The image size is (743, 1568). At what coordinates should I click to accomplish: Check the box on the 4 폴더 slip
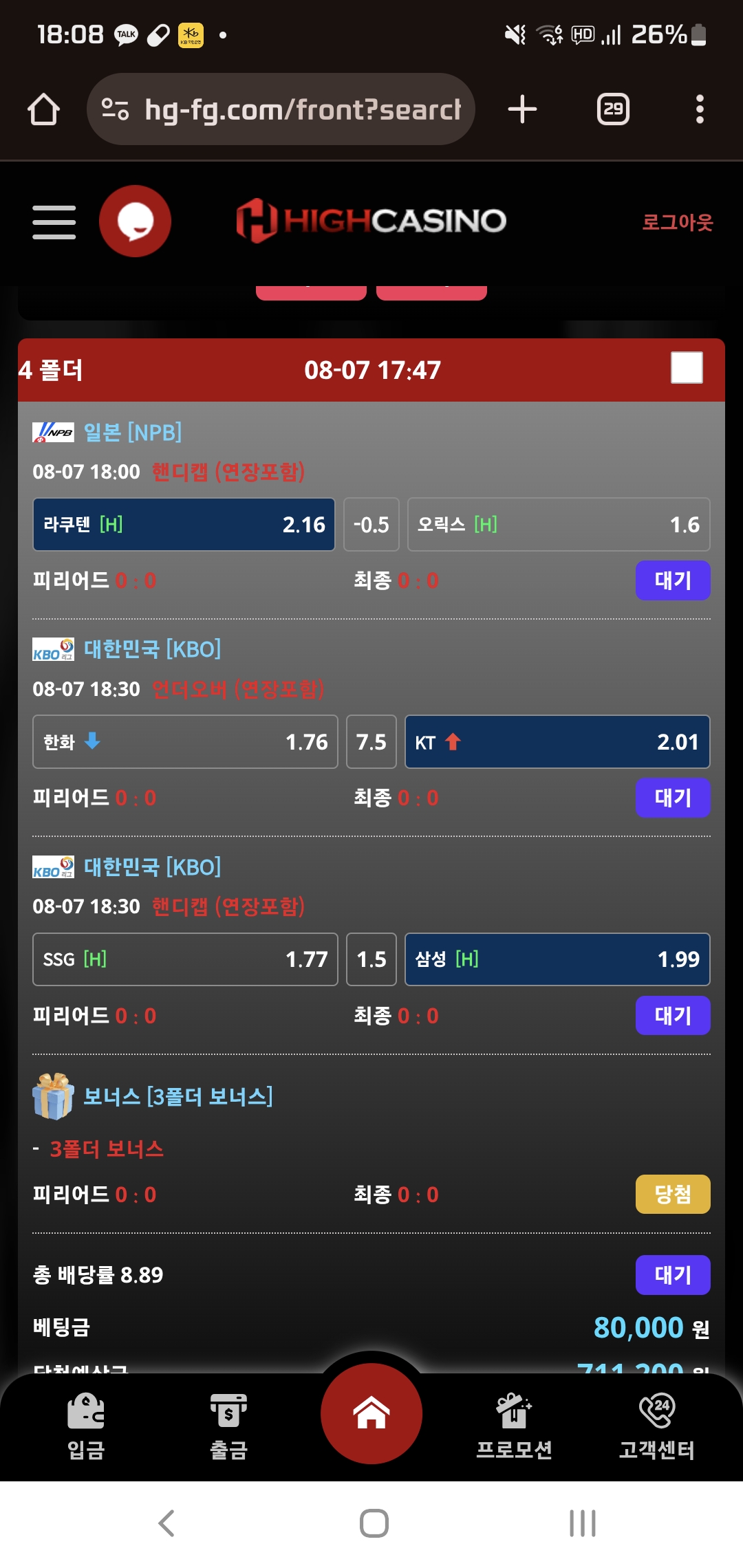tap(687, 368)
